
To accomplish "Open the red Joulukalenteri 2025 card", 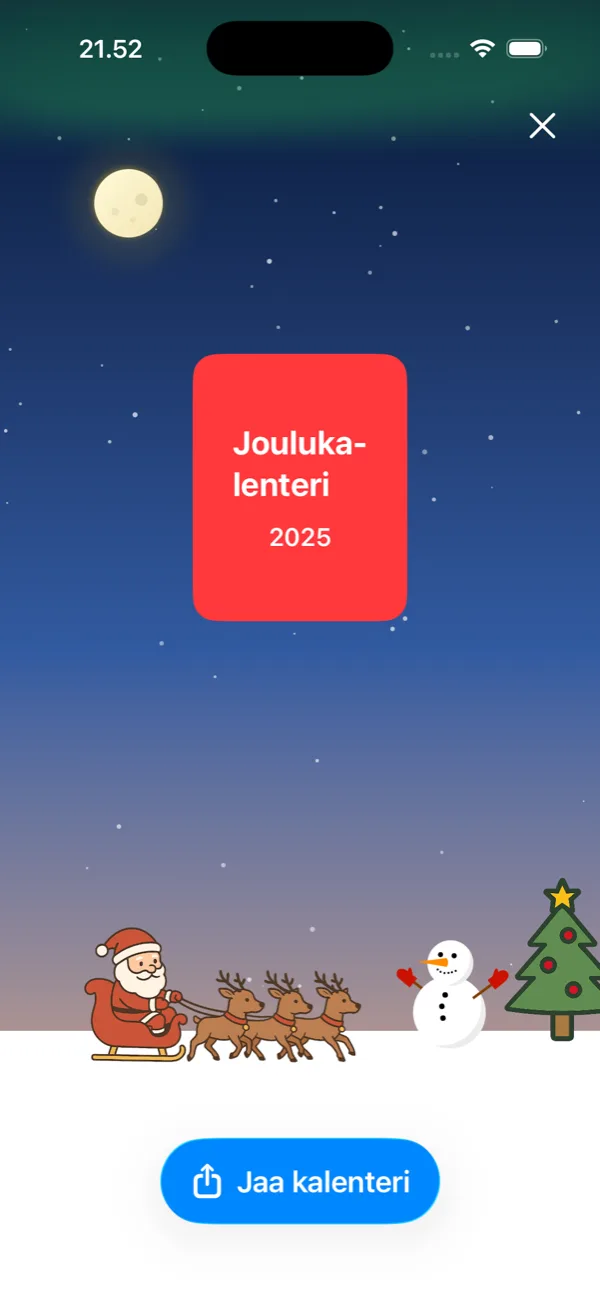I will click(300, 487).
